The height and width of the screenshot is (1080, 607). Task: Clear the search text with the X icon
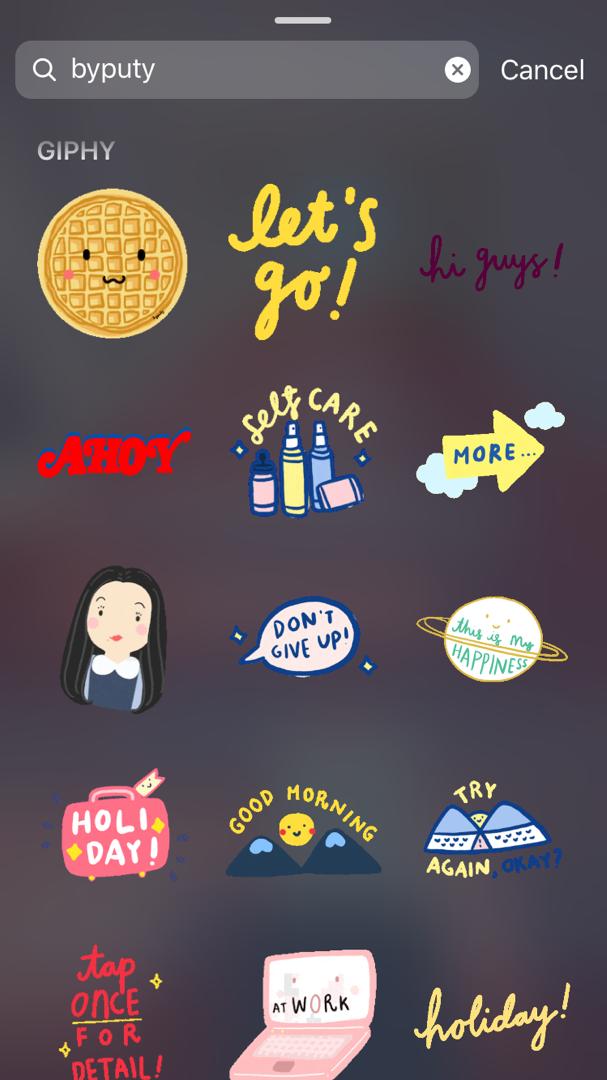[x=457, y=70]
